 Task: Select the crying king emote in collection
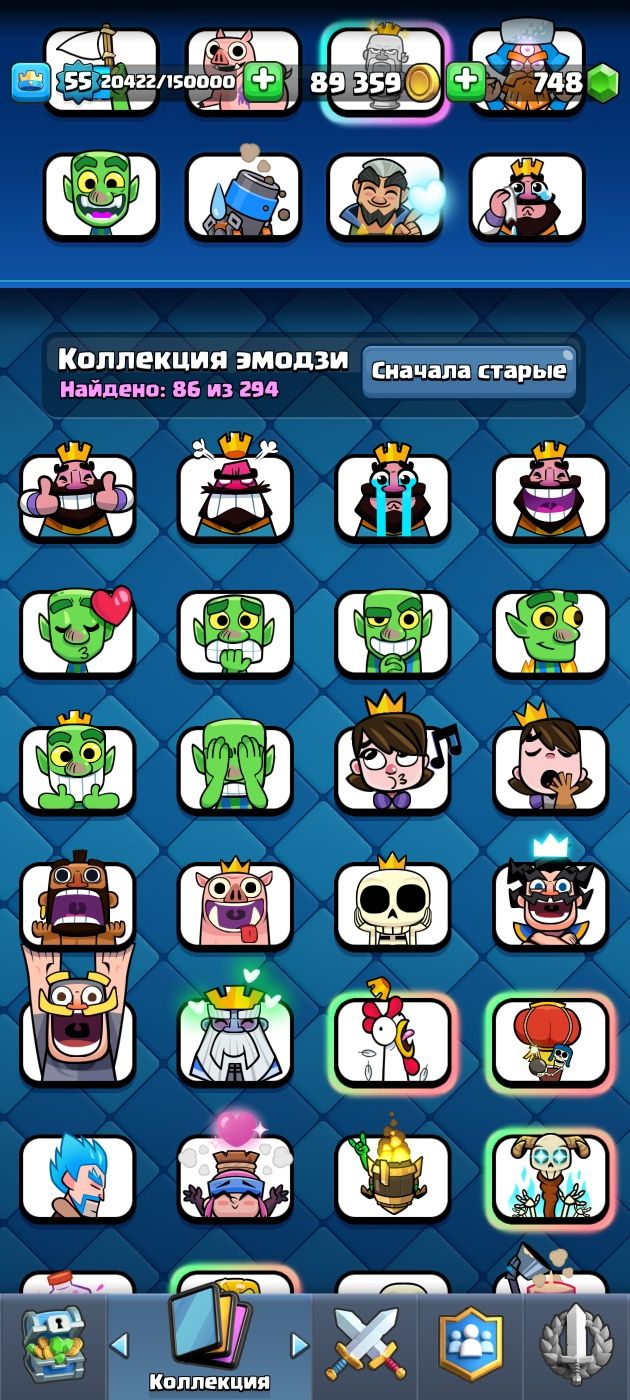[x=392, y=497]
